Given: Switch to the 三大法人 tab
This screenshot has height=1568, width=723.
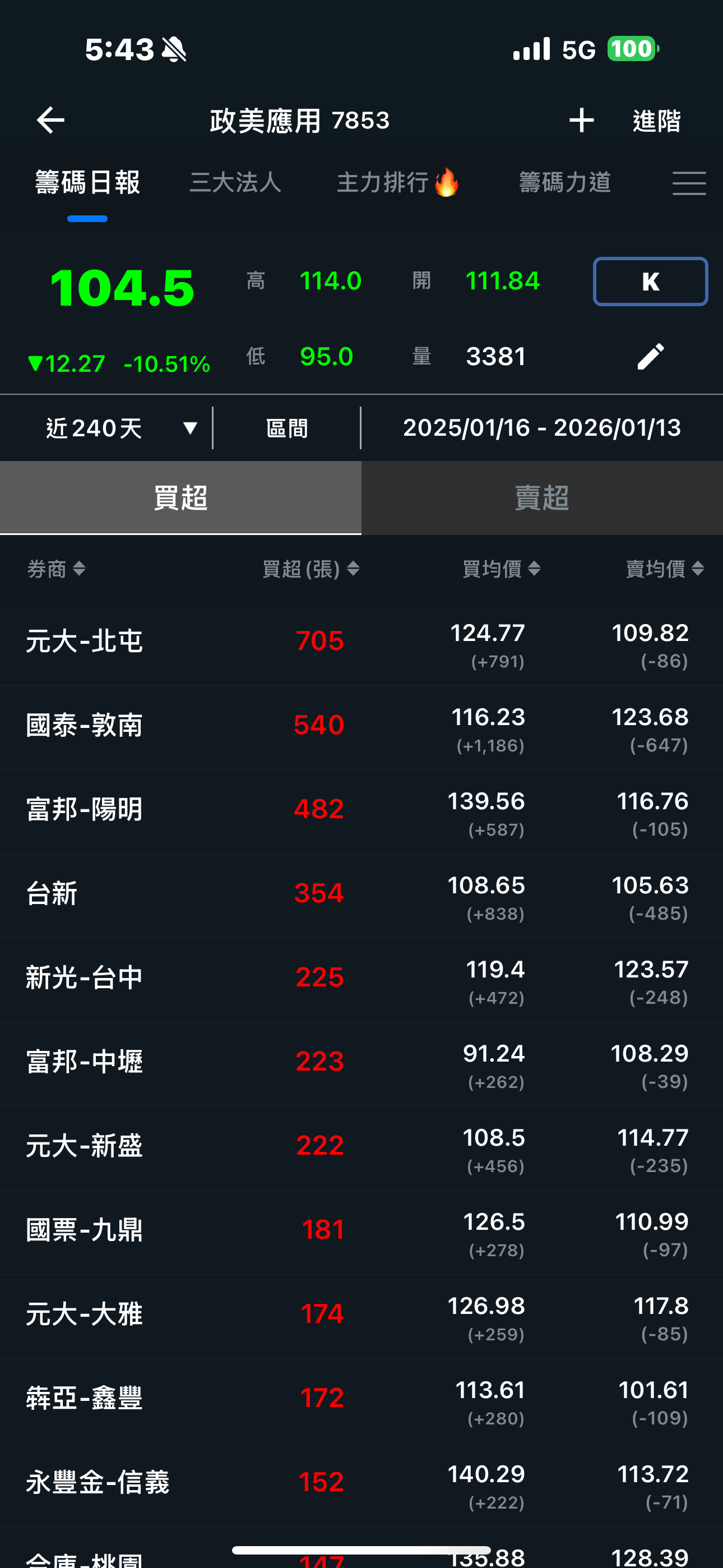Looking at the screenshot, I should 235,182.
